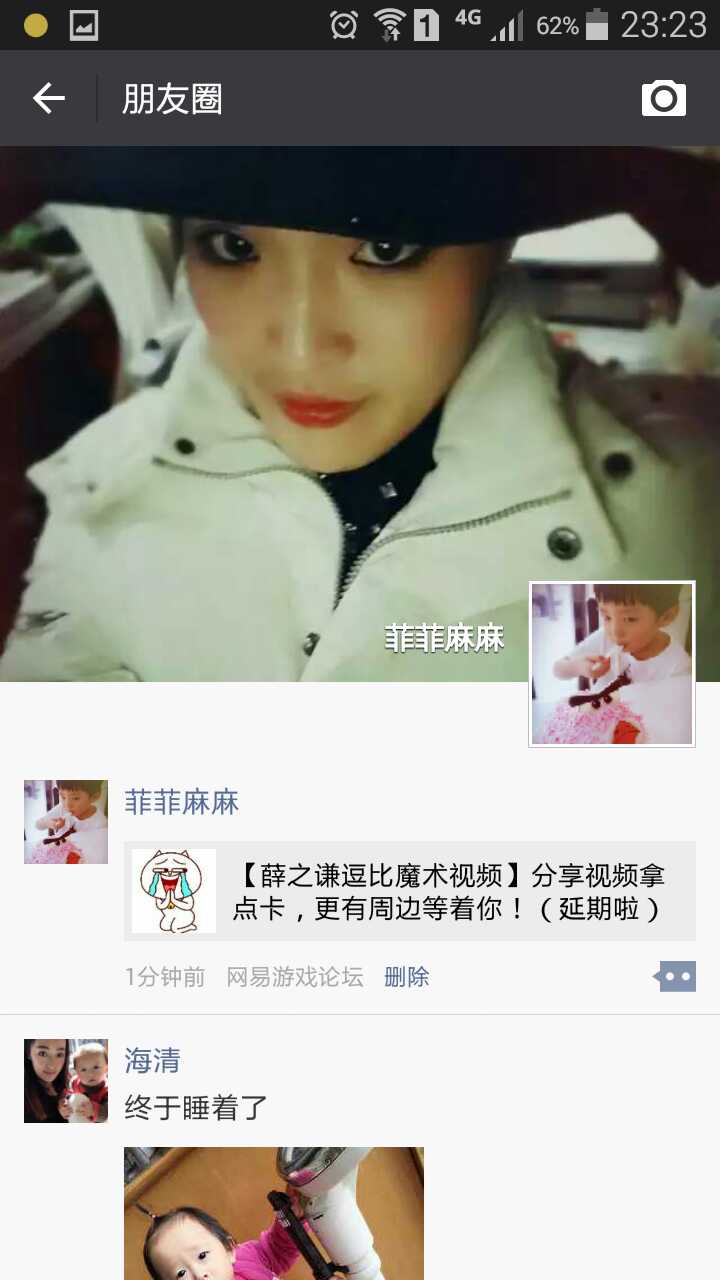This screenshot has height=1280, width=720.
Task: Go back from 朋友圈 screen
Action: (x=48, y=98)
